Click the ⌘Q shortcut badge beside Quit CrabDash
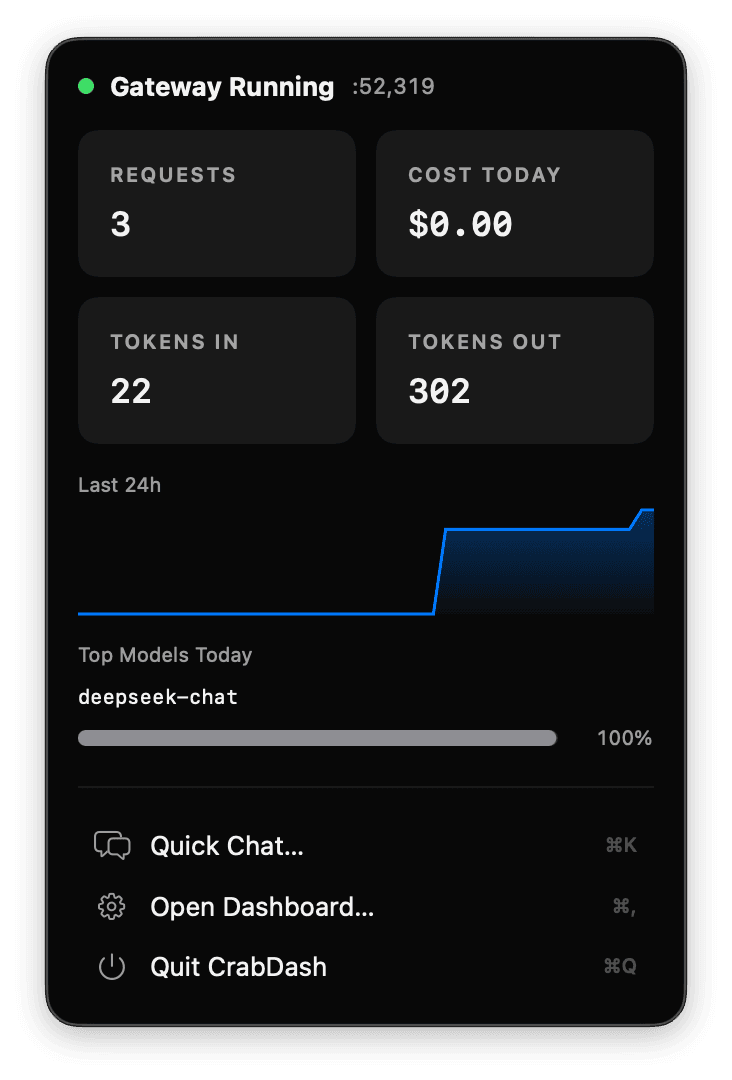732x1080 pixels. coord(622,967)
